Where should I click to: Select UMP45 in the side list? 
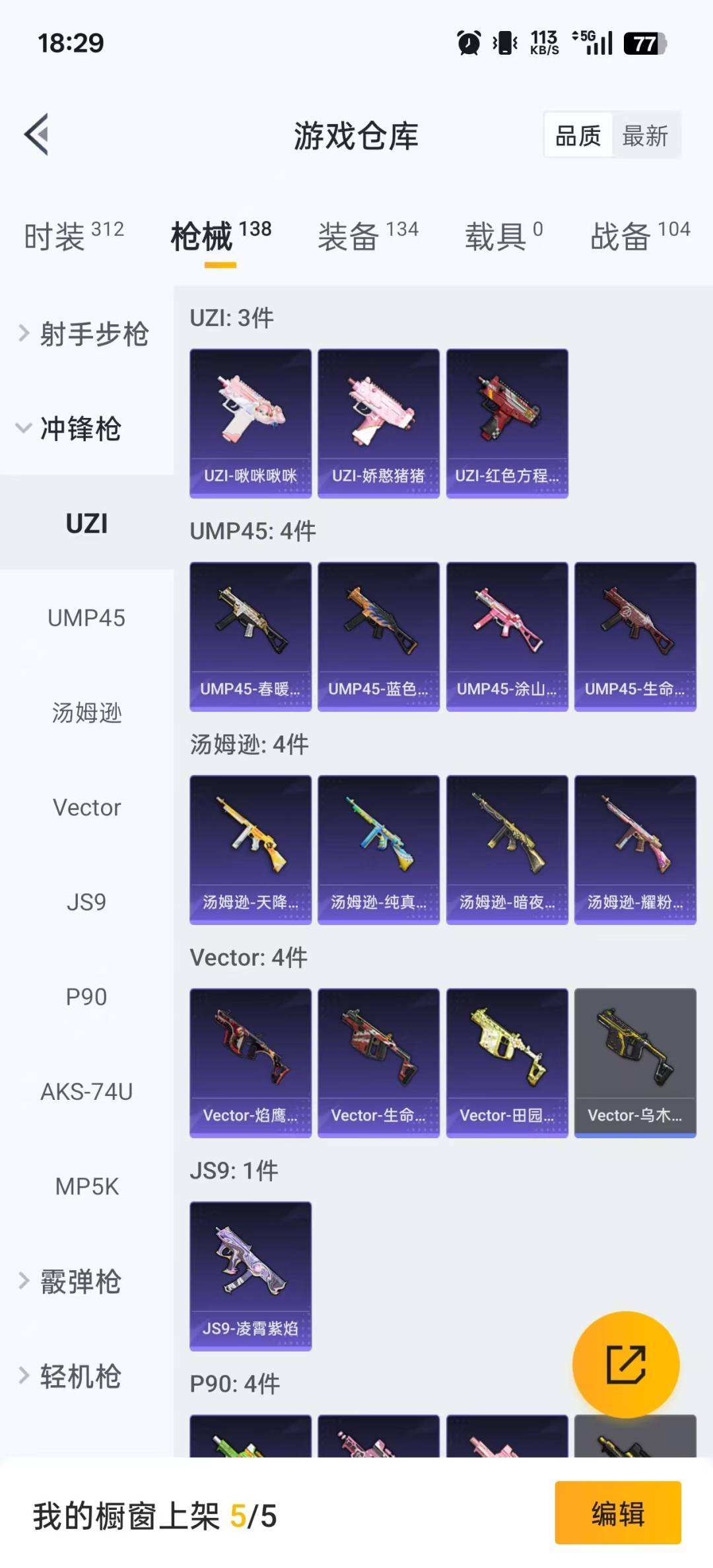(x=86, y=618)
